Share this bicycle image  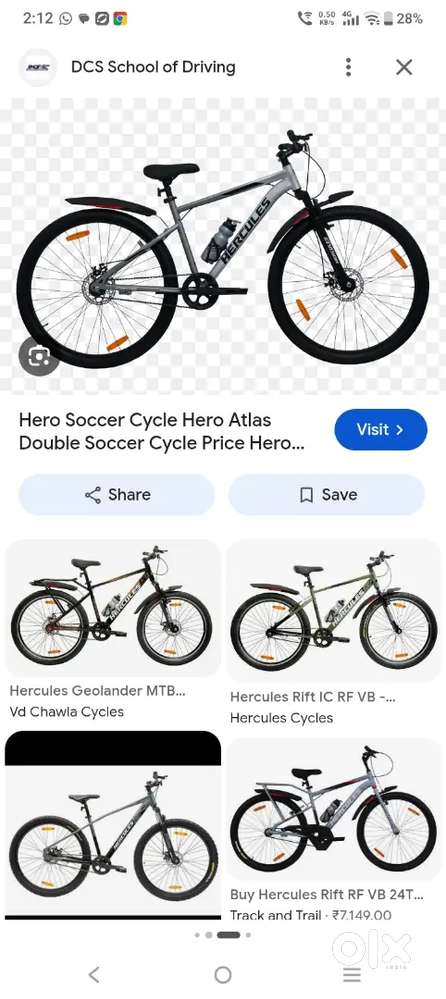[117, 494]
